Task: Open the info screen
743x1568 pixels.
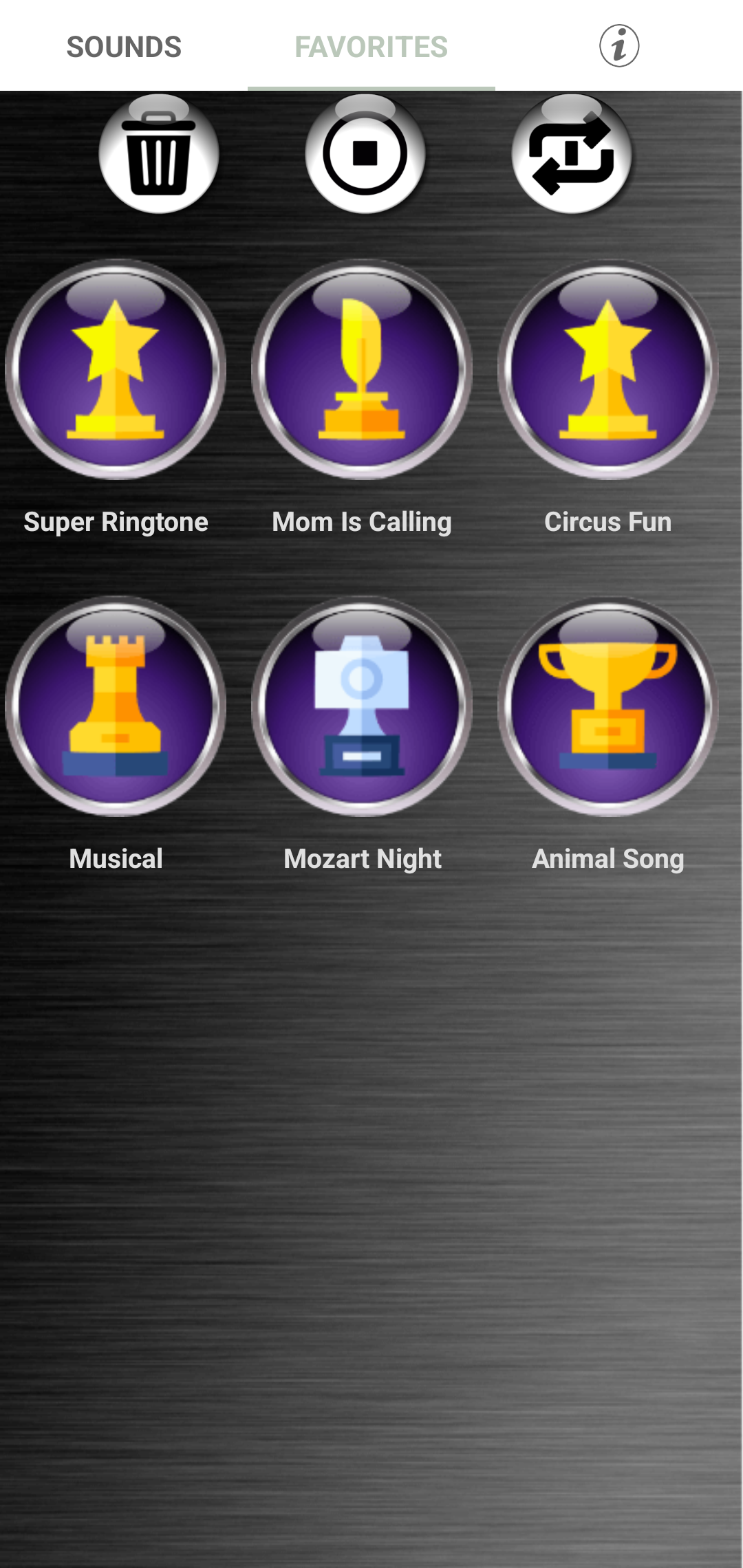Action: click(618, 46)
